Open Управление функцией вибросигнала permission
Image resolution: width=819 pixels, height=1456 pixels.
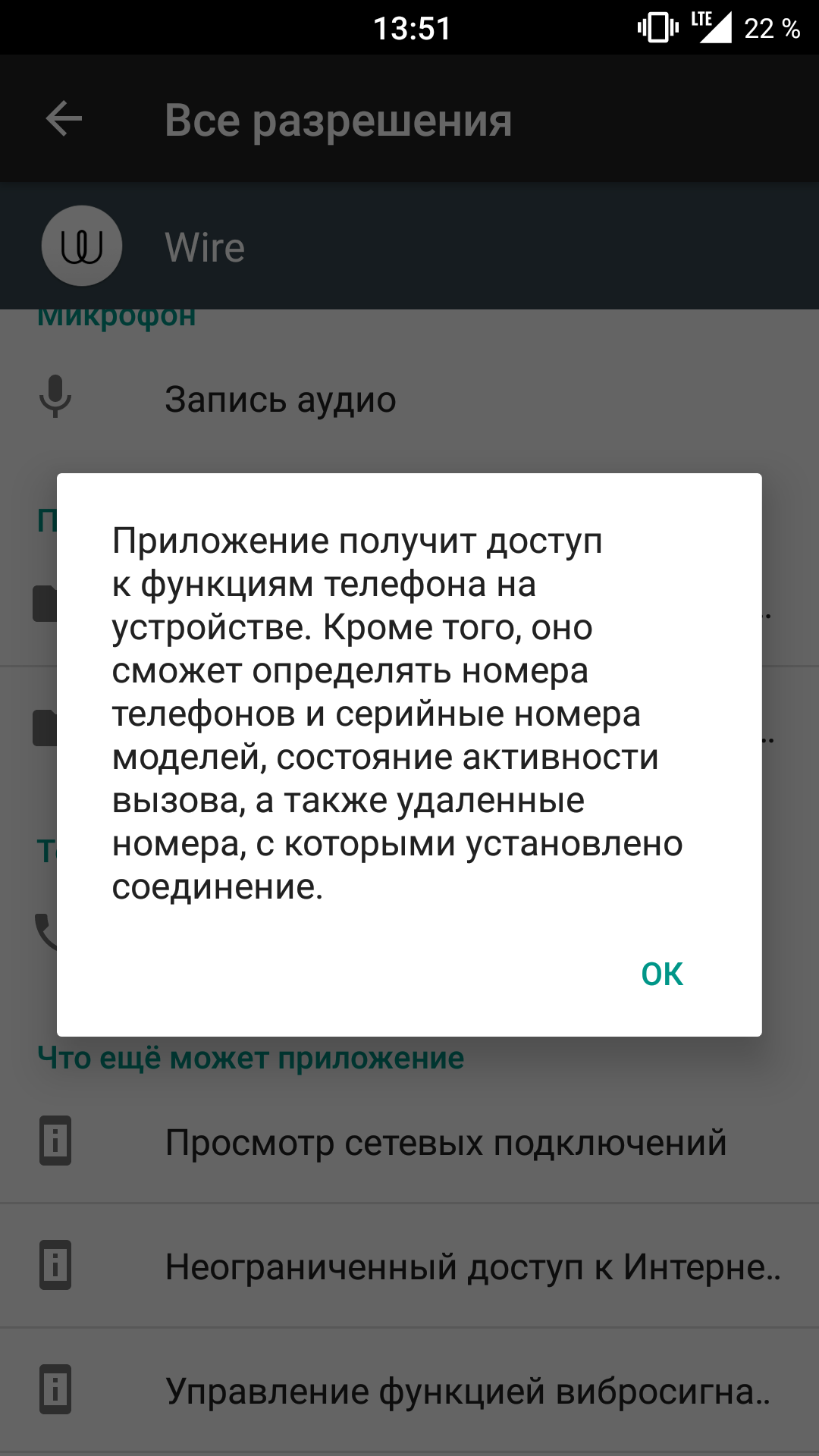coord(409,1390)
